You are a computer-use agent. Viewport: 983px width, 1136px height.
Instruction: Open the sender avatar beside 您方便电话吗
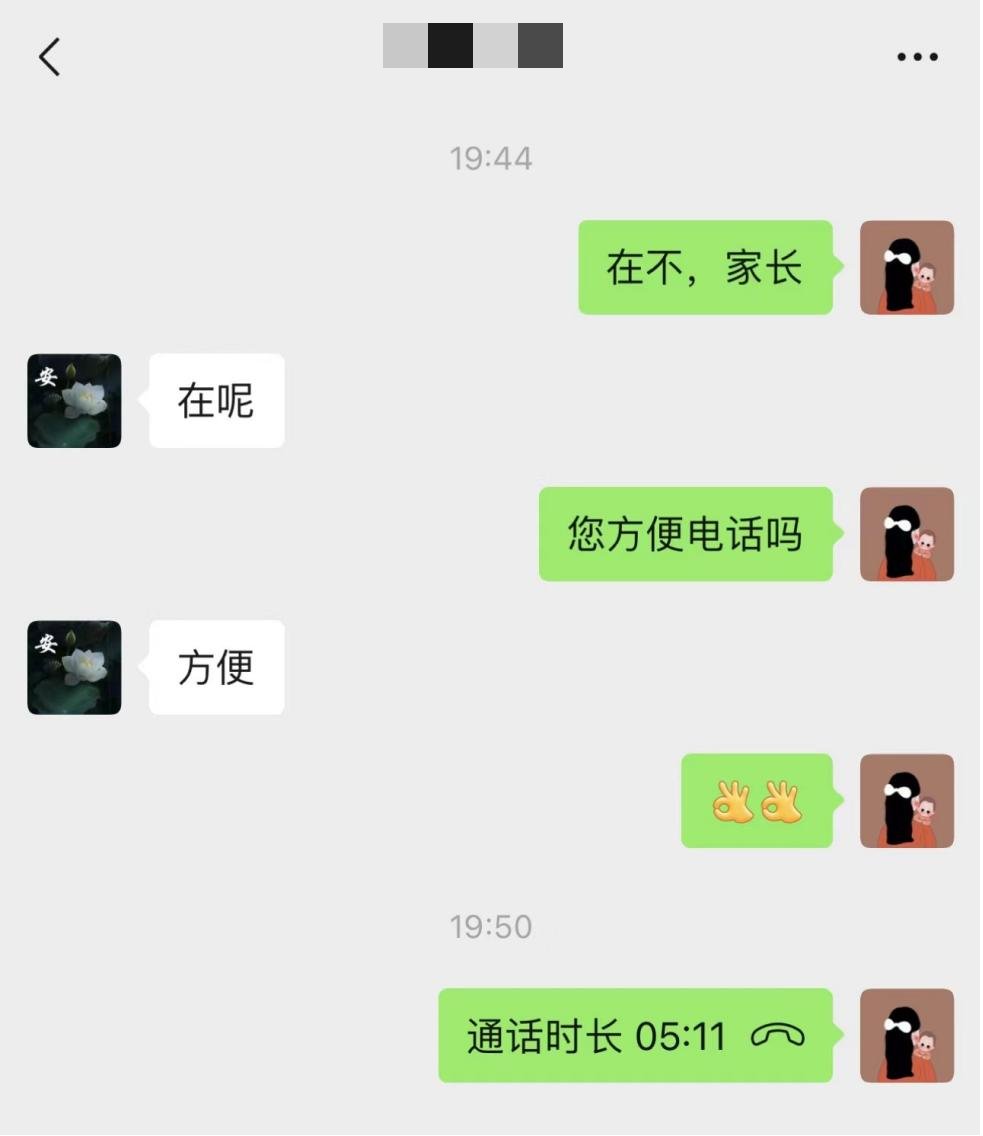(x=907, y=534)
